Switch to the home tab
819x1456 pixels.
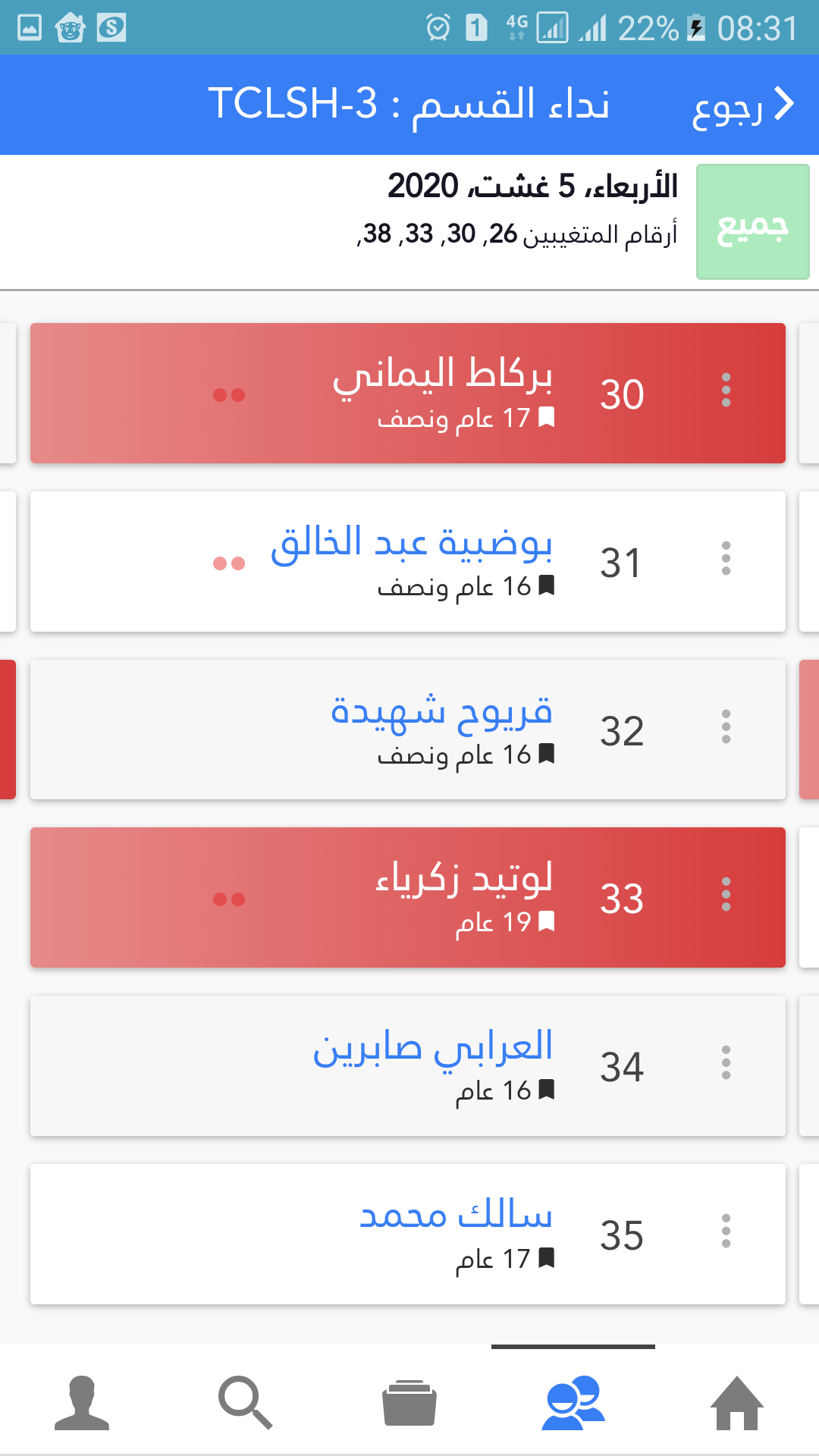tap(736, 1404)
